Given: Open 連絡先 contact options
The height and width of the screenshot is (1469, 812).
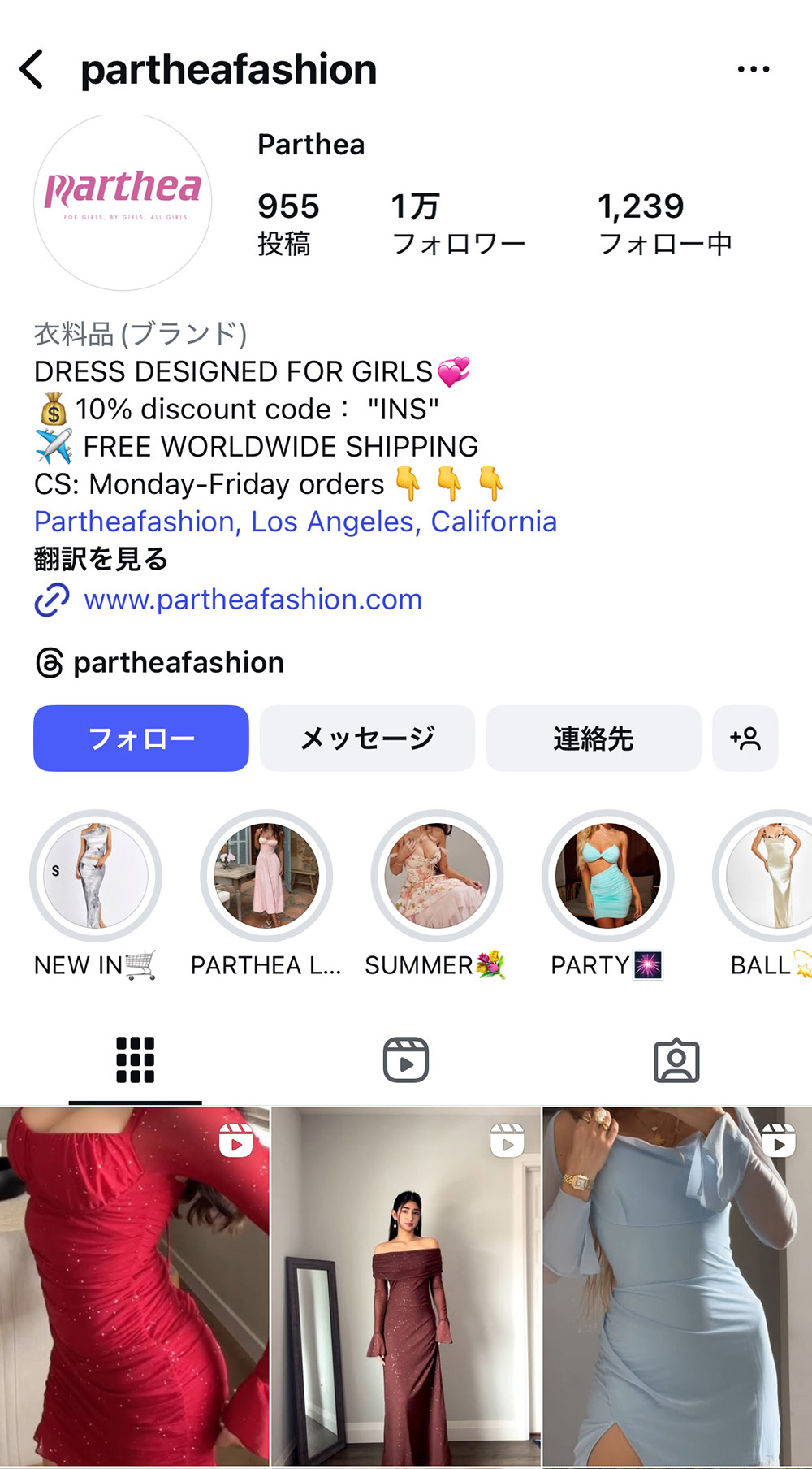Looking at the screenshot, I should tap(593, 739).
